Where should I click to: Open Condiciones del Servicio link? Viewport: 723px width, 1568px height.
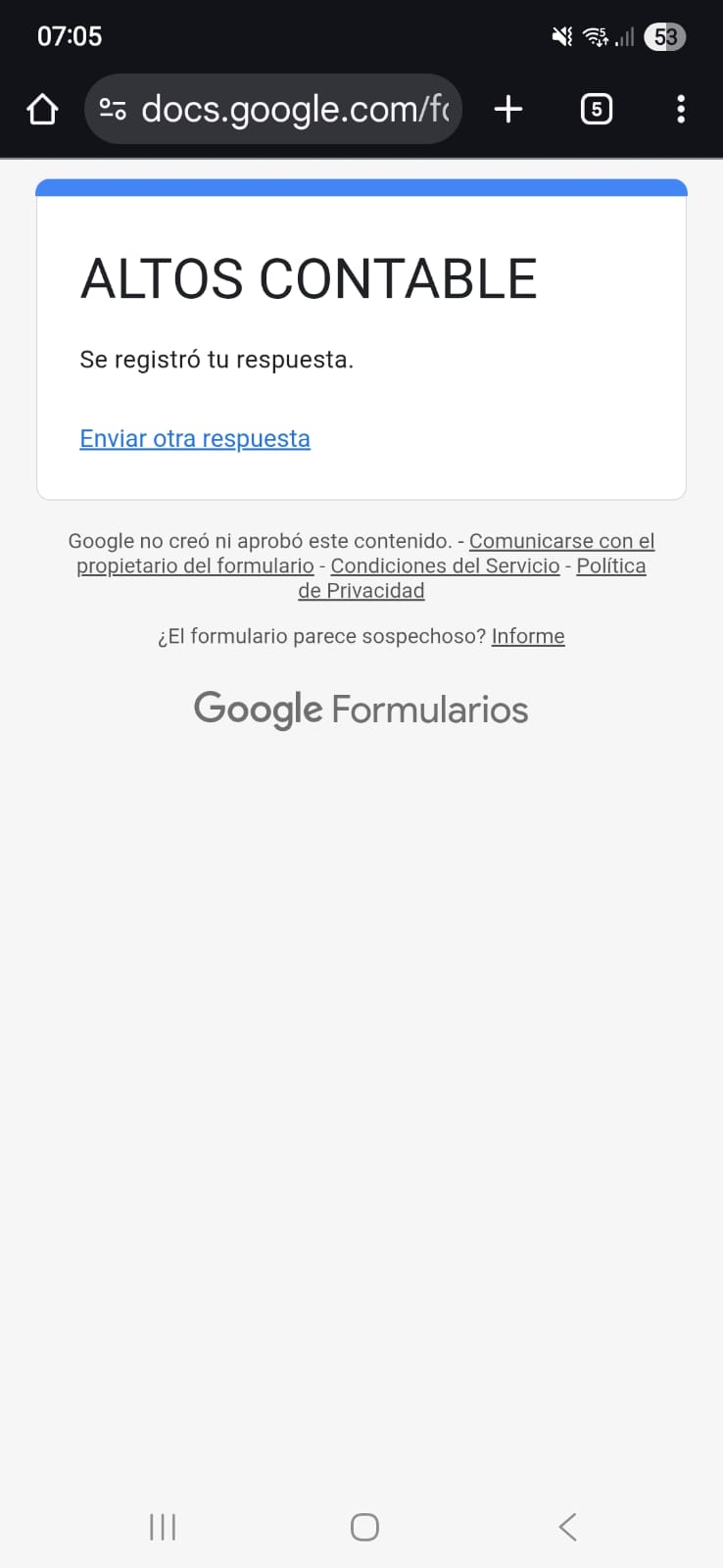click(x=445, y=565)
